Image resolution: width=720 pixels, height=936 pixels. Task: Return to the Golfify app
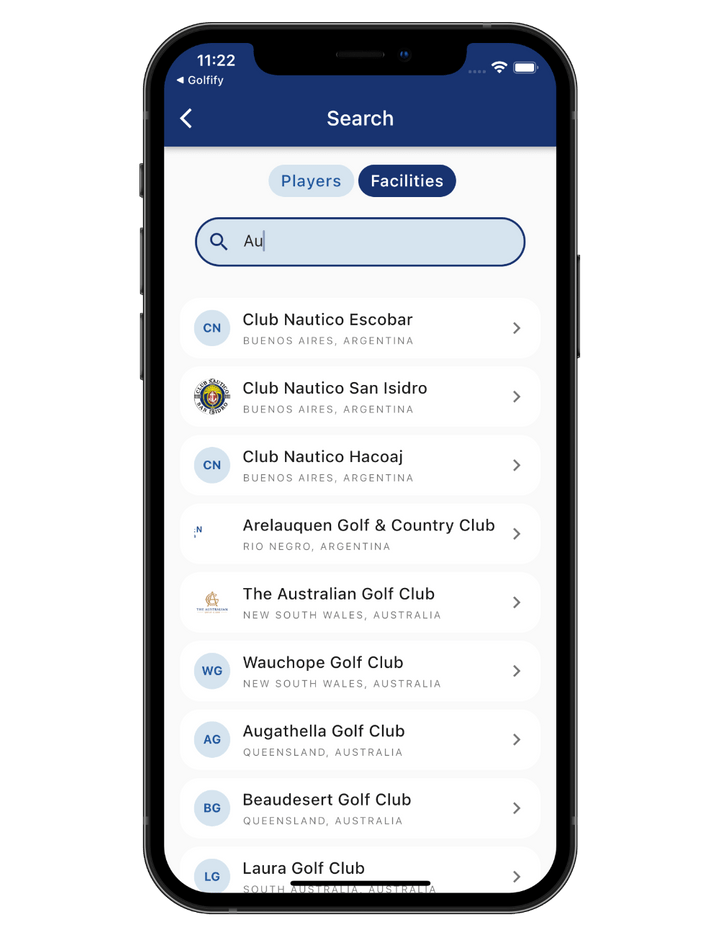coord(200,80)
